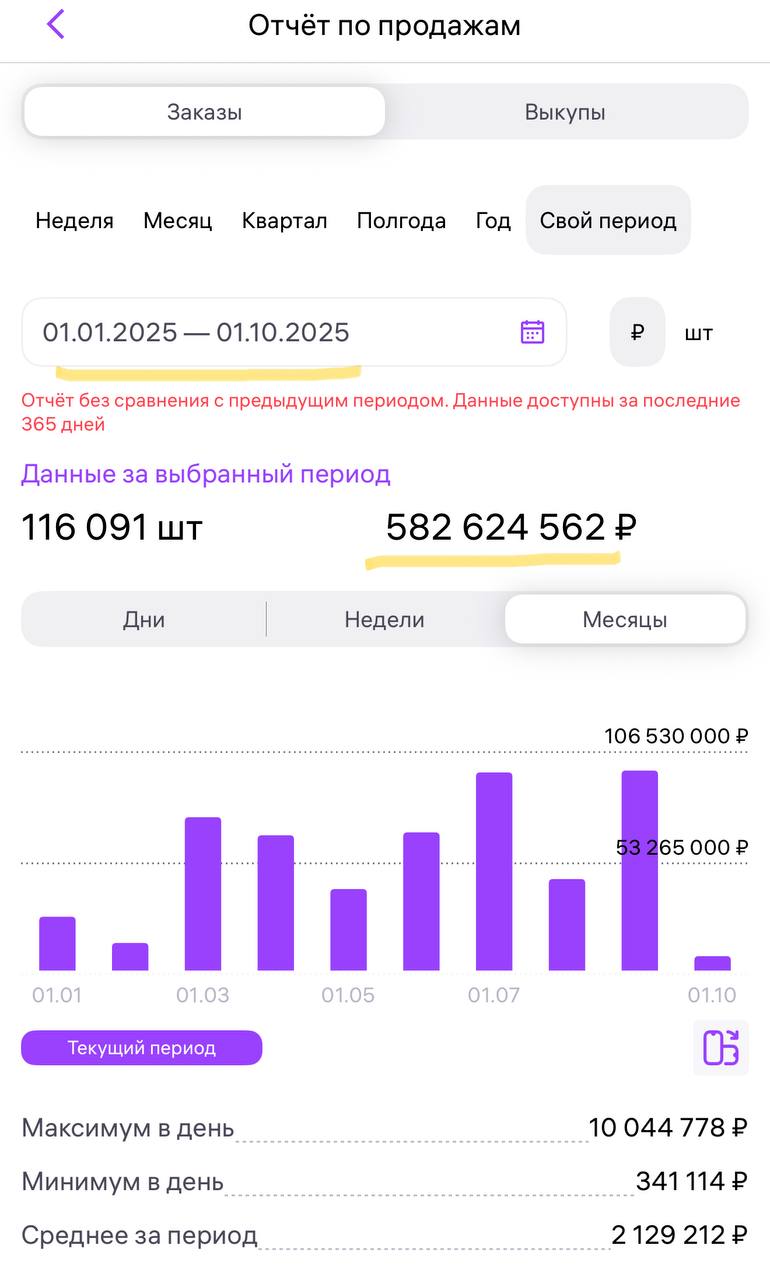The height and width of the screenshot is (1280, 770).
Task: Show values in pieces шт
Action: click(698, 332)
